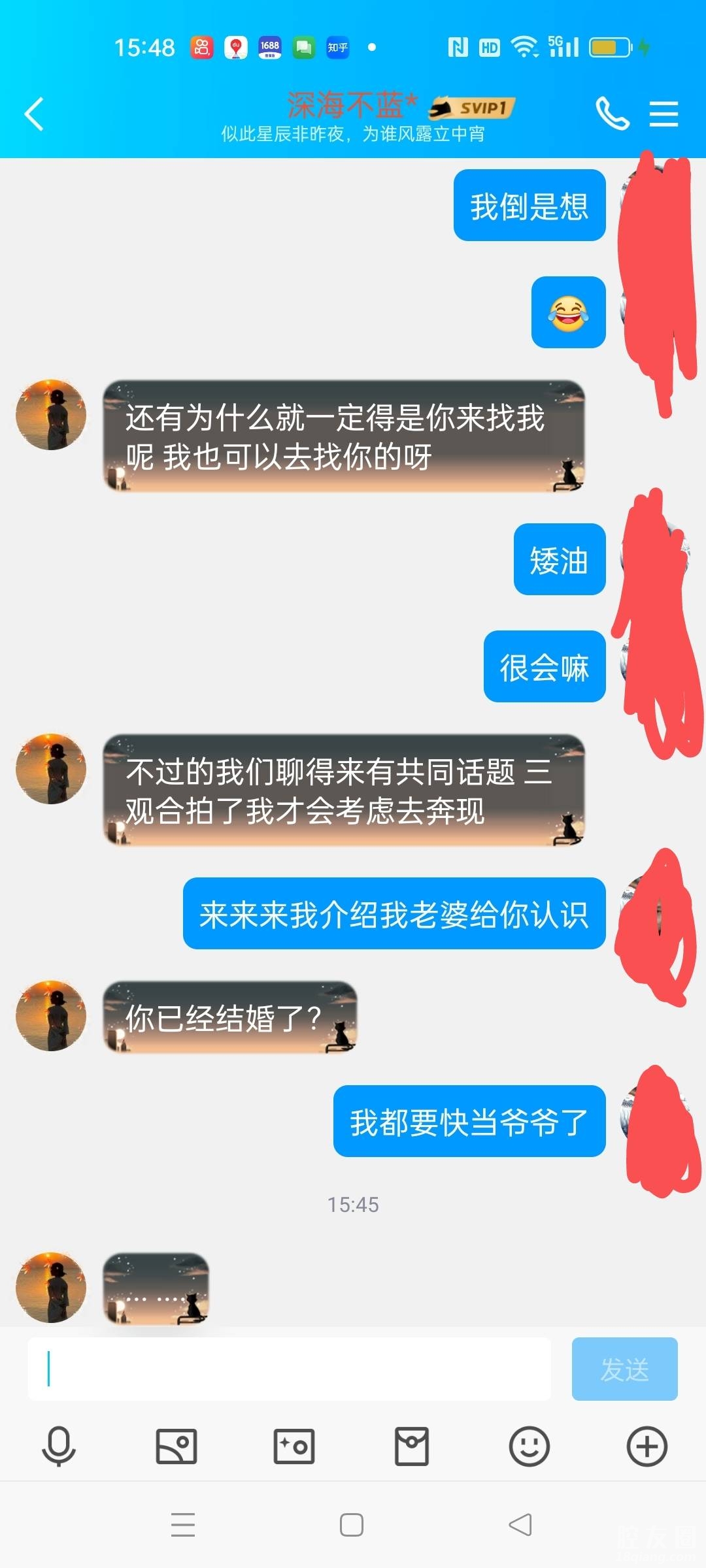Open the emoji panel
Image resolution: width=706 pixels, height=1568 pixels.
tap(529, 1446)
